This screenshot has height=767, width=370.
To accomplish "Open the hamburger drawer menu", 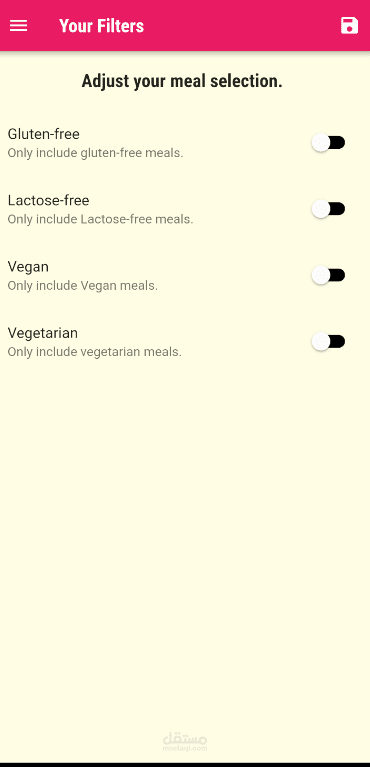I will point(19,25).
